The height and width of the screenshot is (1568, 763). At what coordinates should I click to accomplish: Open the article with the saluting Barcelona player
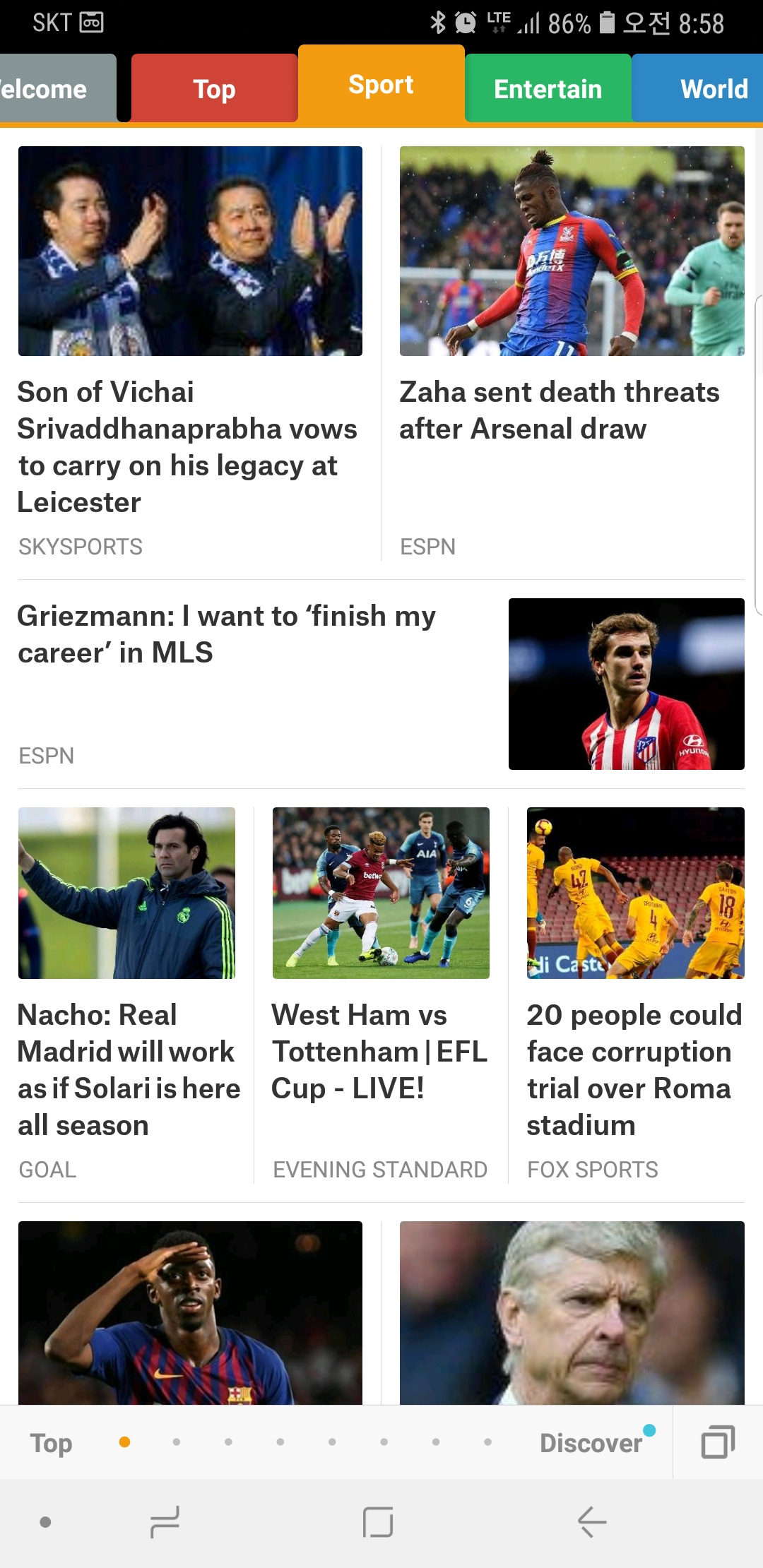(190, 1312)
